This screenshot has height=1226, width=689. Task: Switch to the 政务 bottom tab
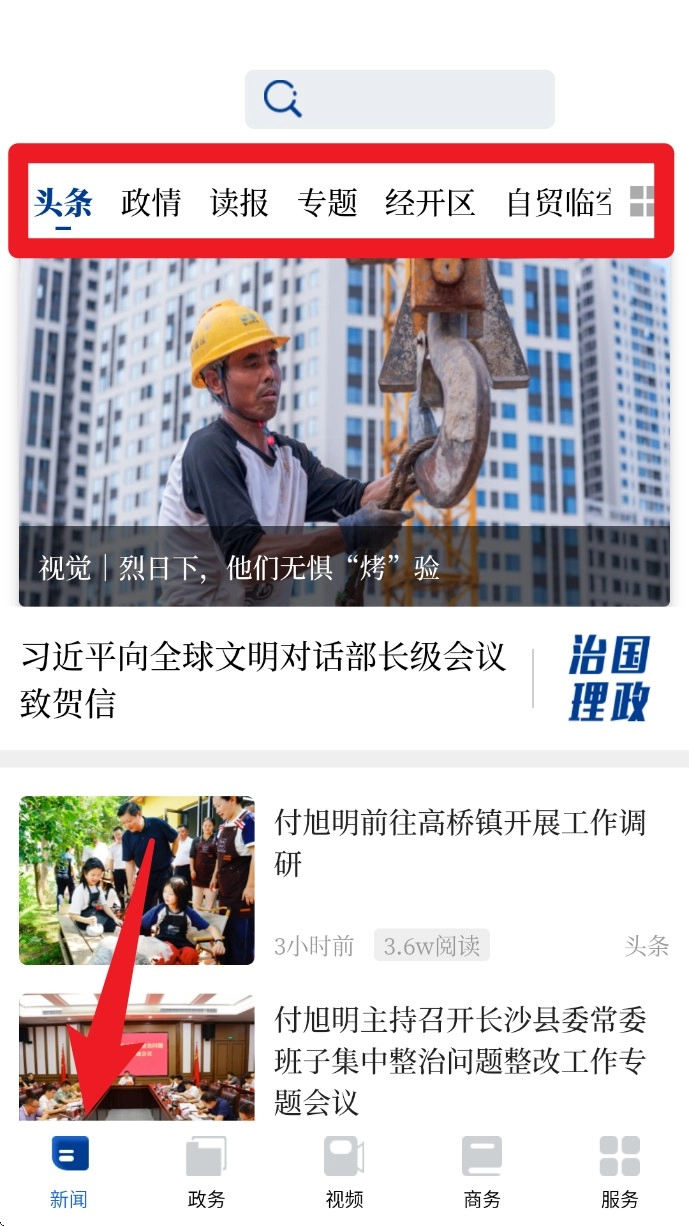206,1171
